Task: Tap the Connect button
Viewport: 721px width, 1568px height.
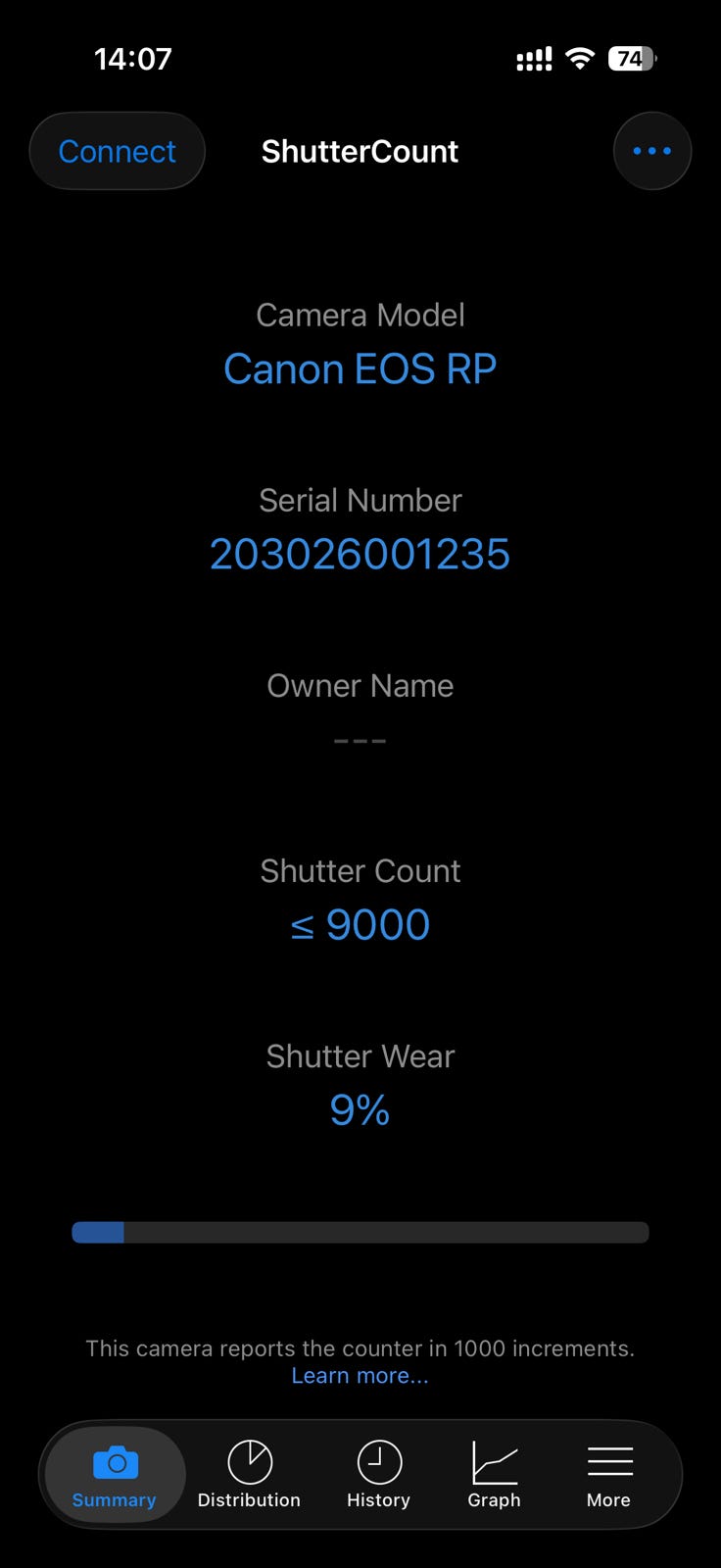Action: [x=117, y=151]
